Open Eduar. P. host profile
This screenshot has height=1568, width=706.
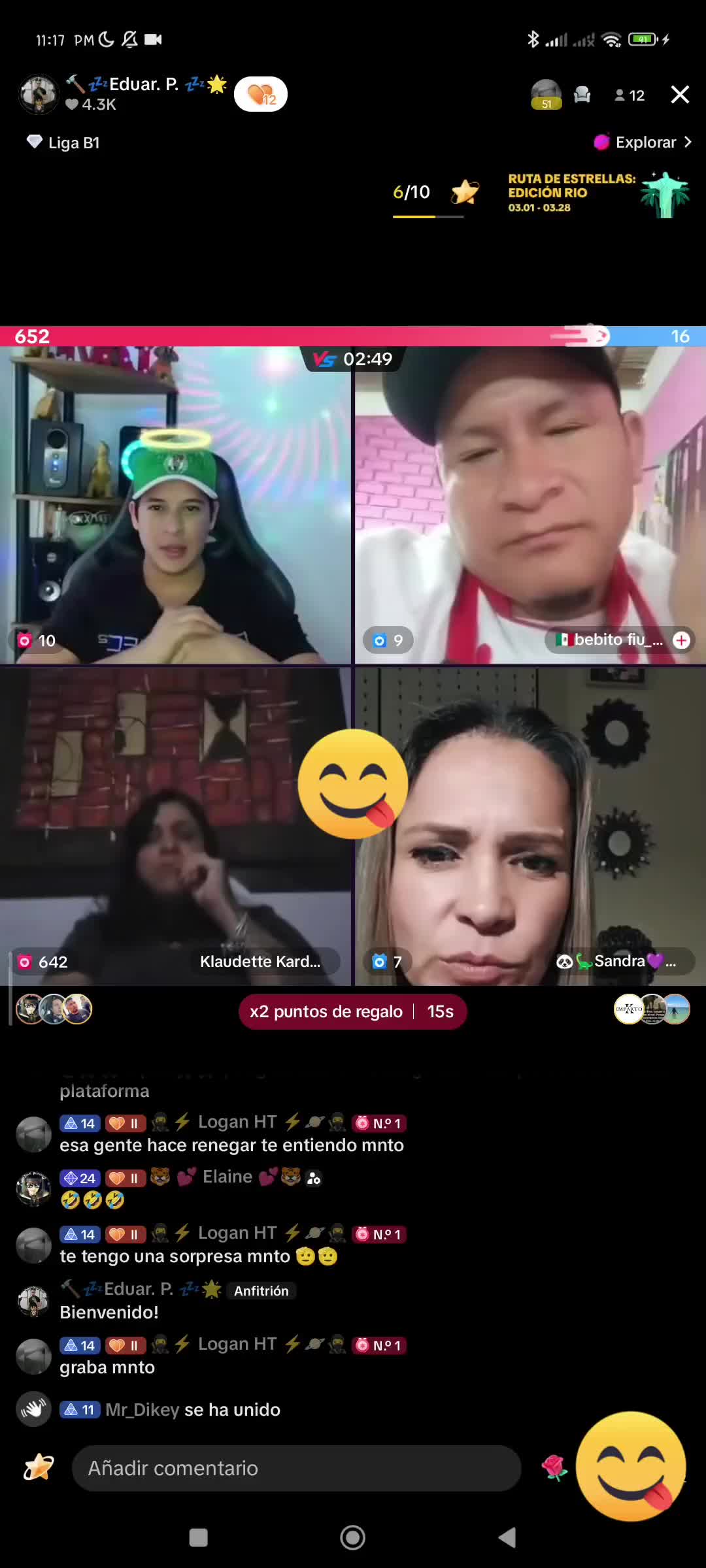point(39,94)
